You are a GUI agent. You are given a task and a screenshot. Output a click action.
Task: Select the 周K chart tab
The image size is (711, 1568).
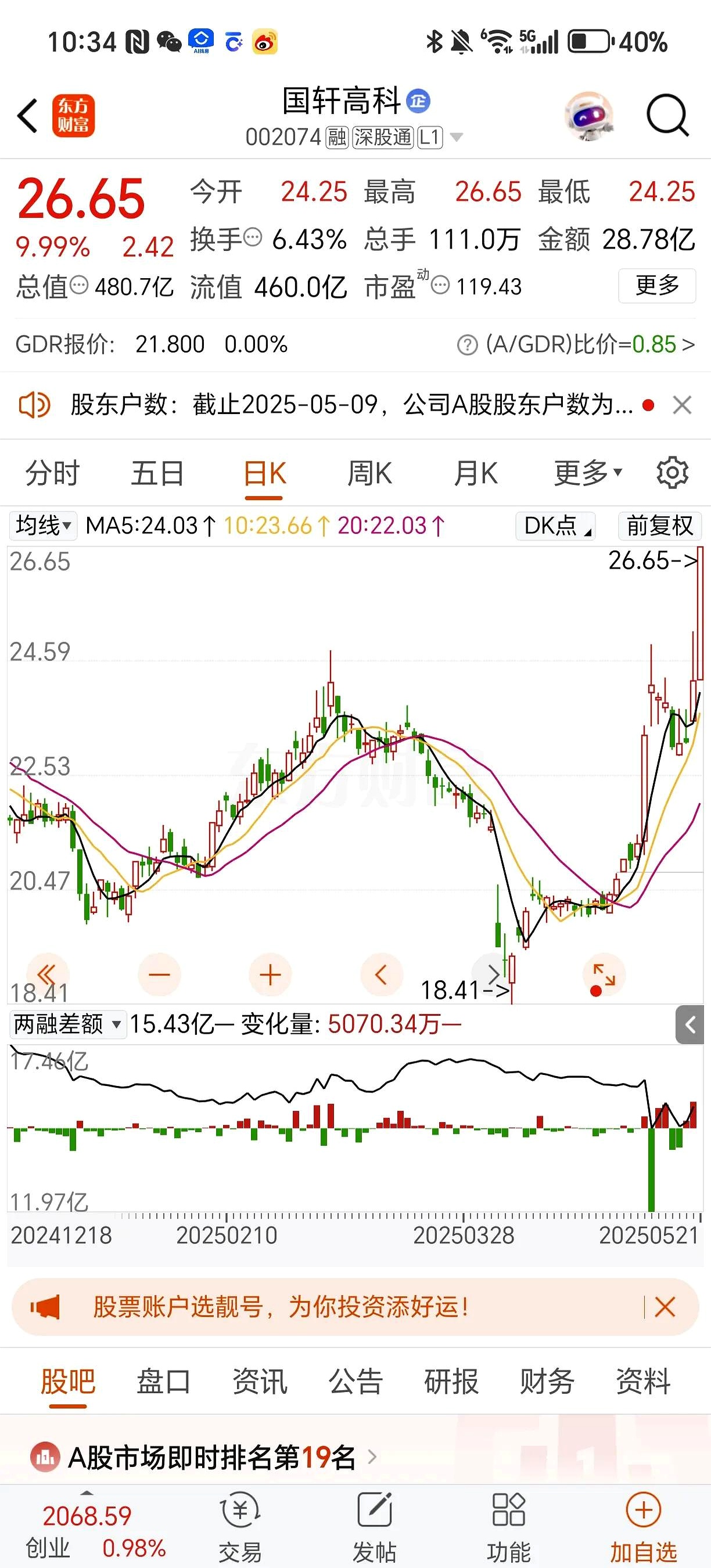369,473
